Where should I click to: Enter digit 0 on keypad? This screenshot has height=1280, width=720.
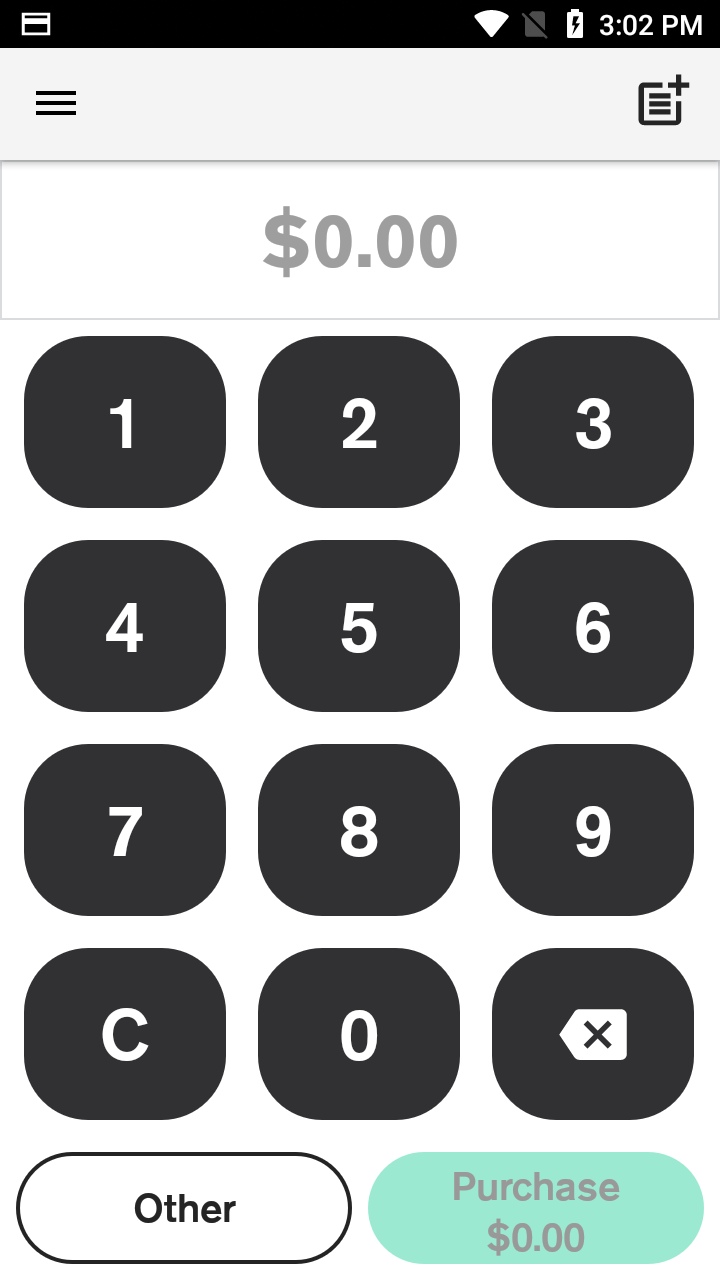[359, 1034]
